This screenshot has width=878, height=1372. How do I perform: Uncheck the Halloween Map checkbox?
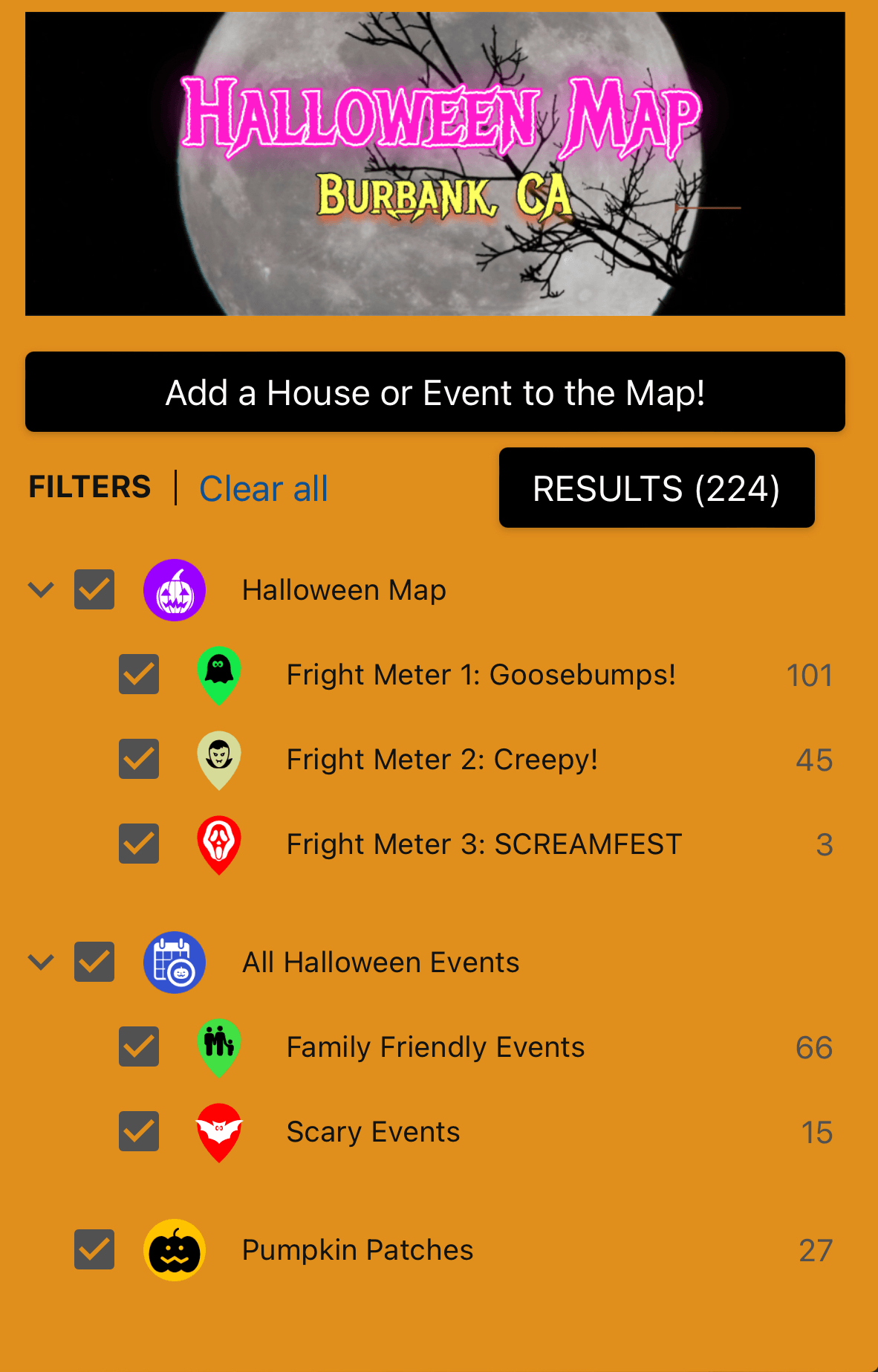pyautogui.click(x=94, y=590)
